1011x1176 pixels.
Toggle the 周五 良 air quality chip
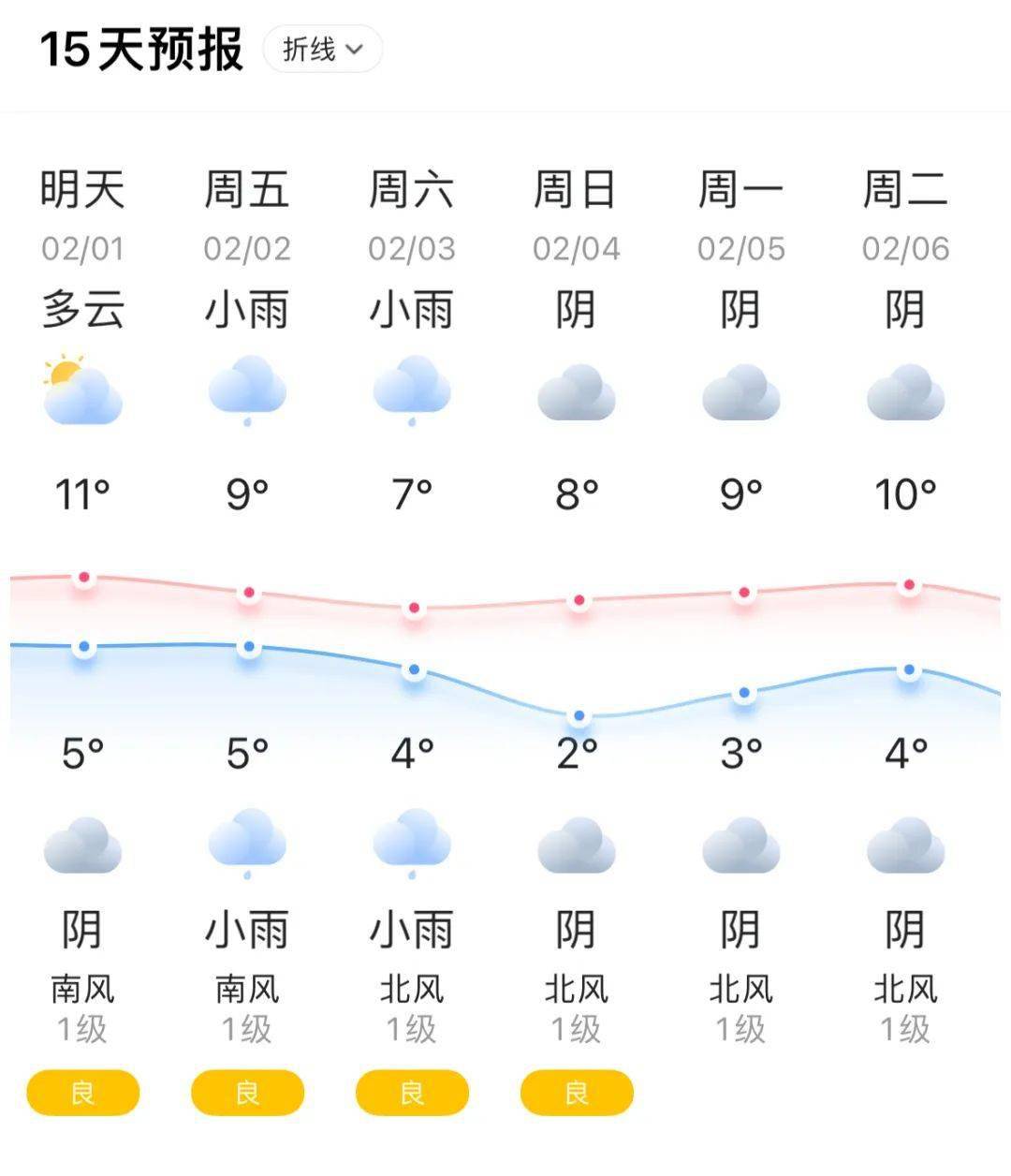point(247,1092)
